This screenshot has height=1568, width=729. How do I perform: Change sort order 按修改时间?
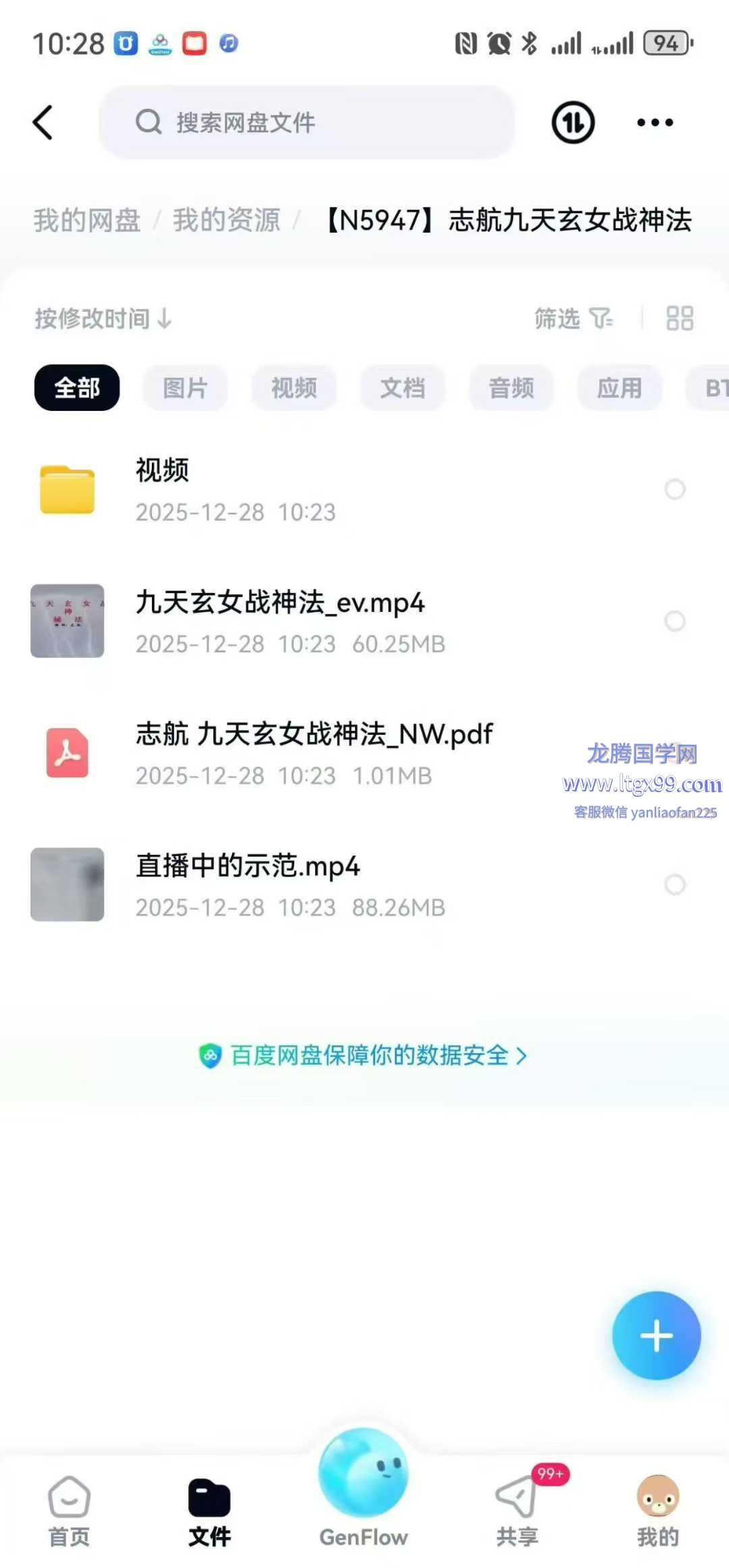tap(103, 318)
